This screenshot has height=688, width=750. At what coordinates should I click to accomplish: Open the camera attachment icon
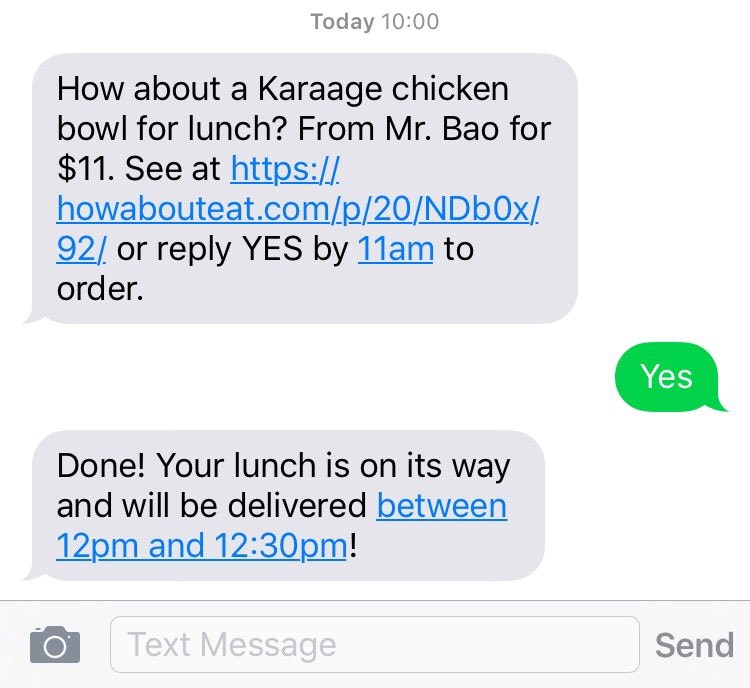point(54,645)
